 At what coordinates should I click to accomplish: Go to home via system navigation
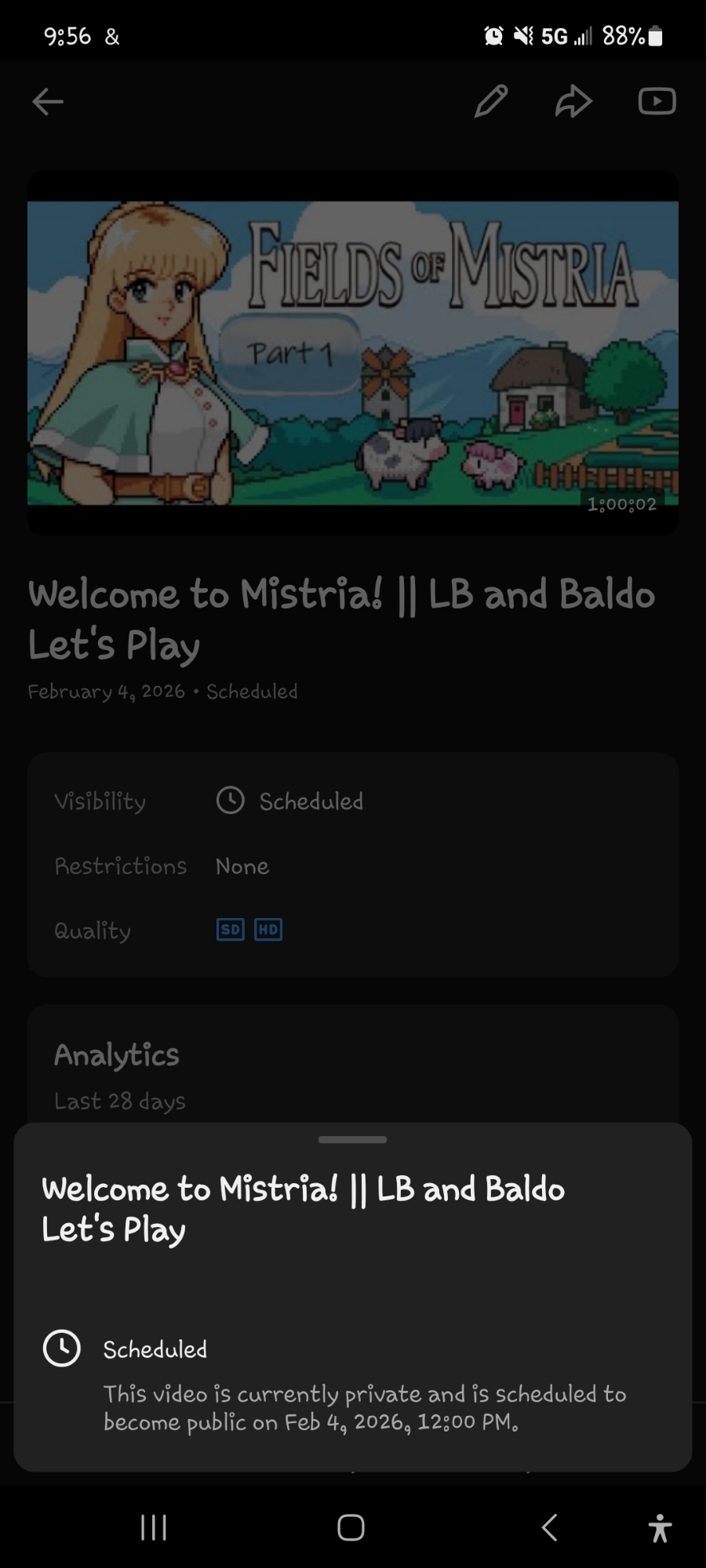351,1527
